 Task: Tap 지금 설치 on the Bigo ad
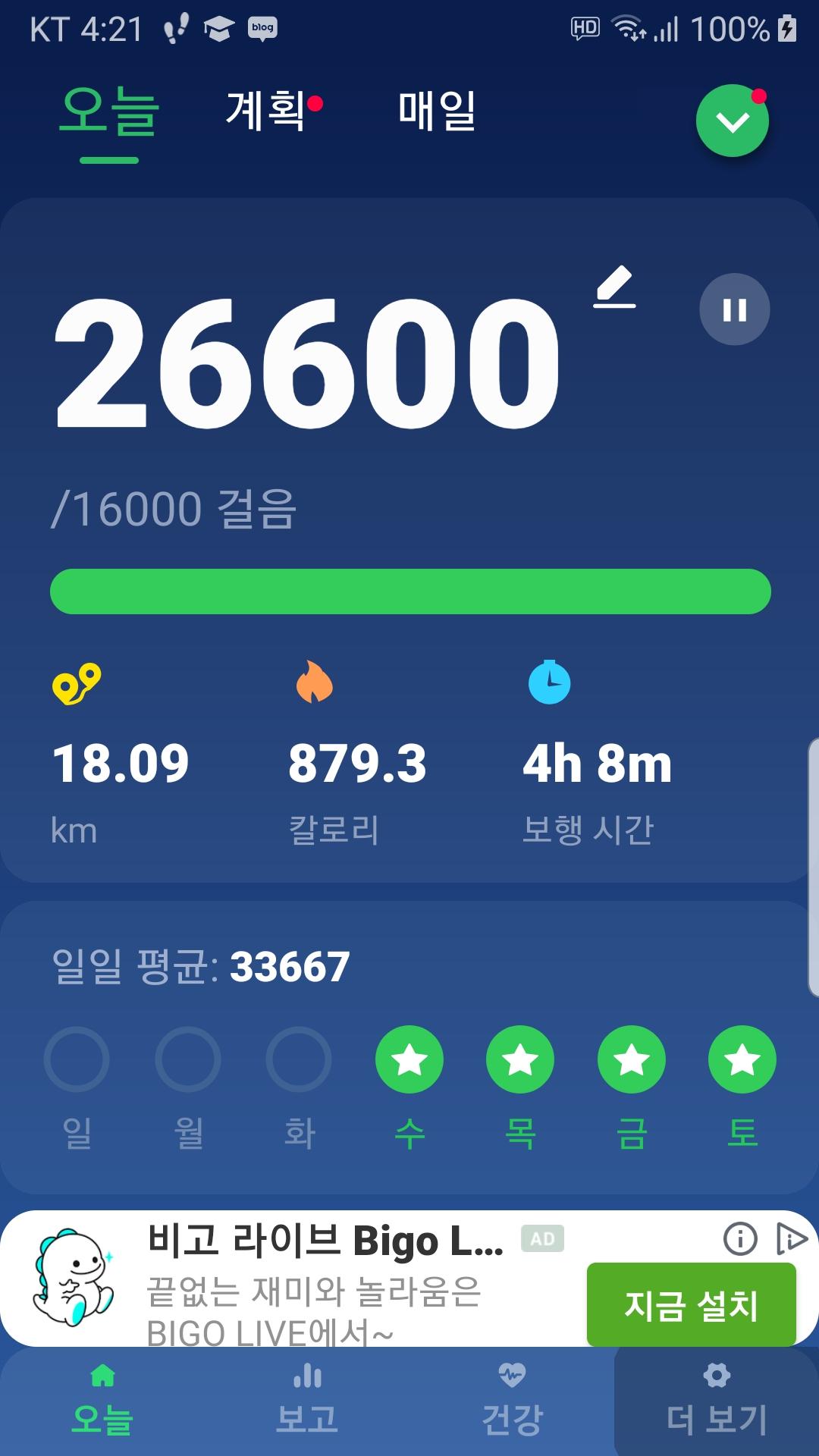click(x=691, y=1305)
